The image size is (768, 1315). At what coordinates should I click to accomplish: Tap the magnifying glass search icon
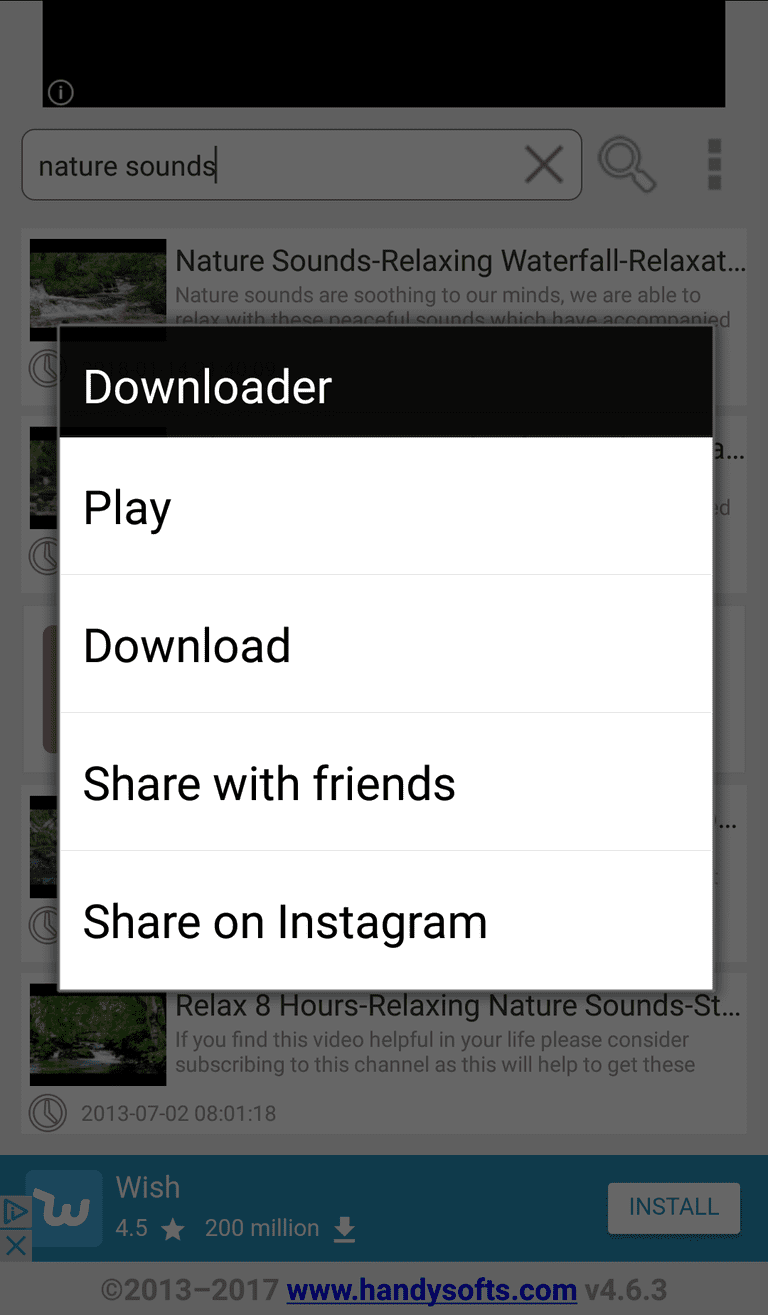coord(627,165)
